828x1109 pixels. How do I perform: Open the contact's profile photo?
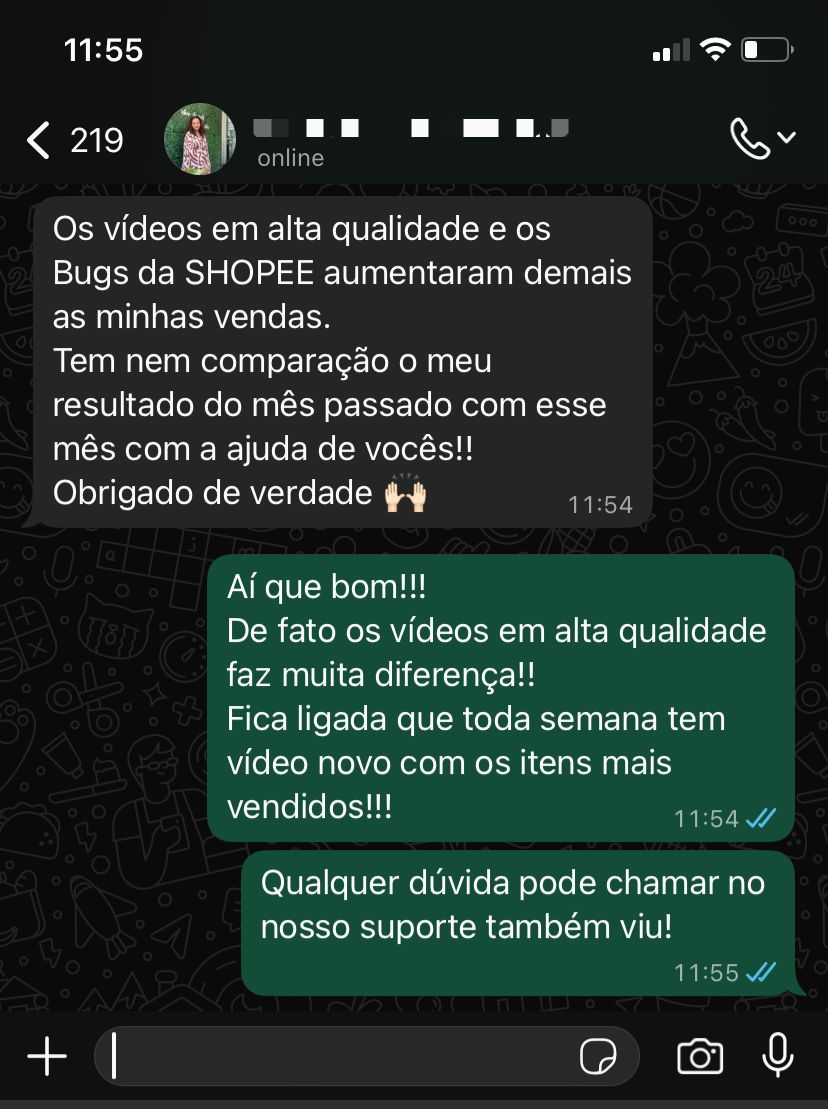[x=200, y=139]
